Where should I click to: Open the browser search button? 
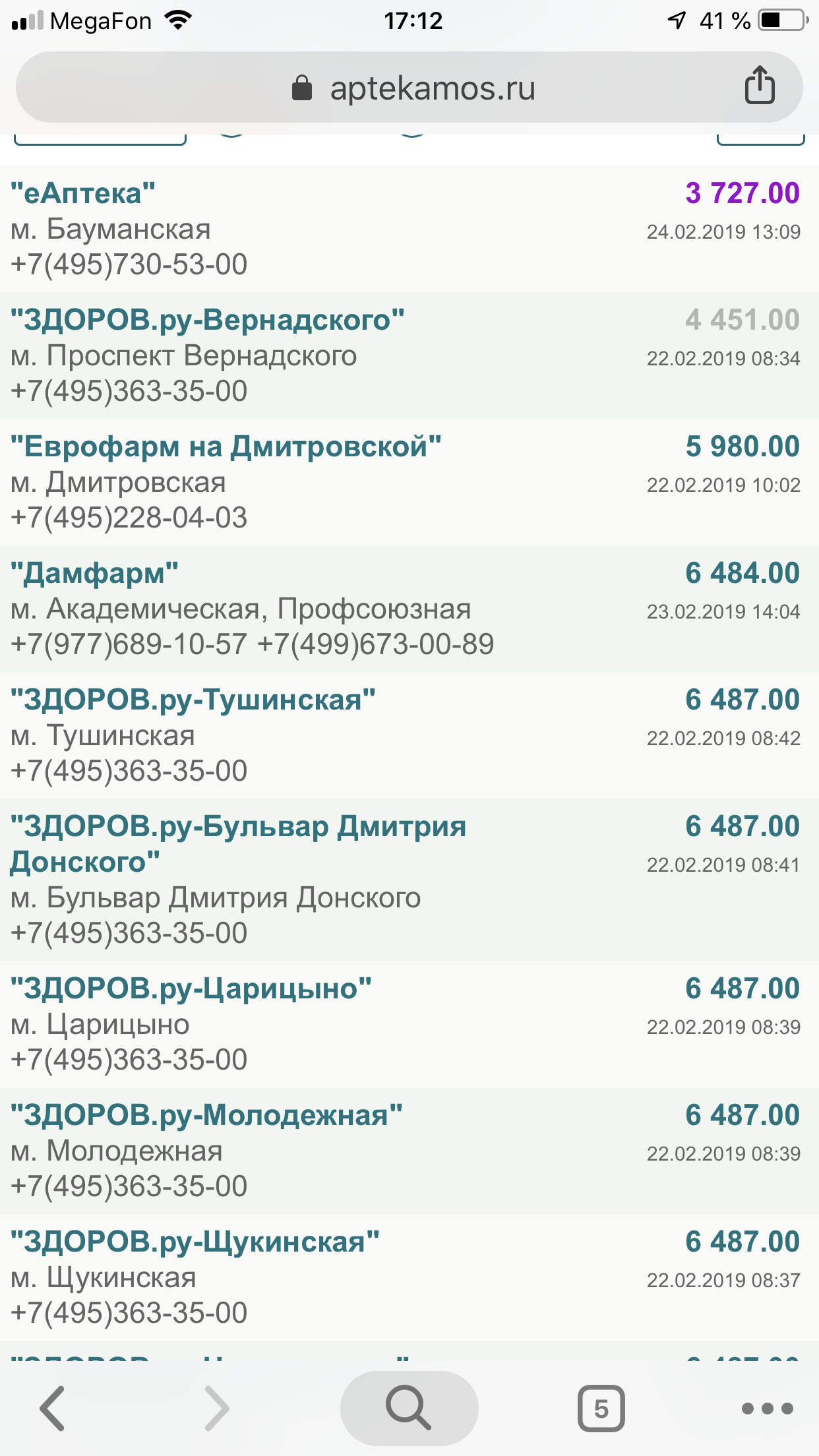tap(409, 1409)
